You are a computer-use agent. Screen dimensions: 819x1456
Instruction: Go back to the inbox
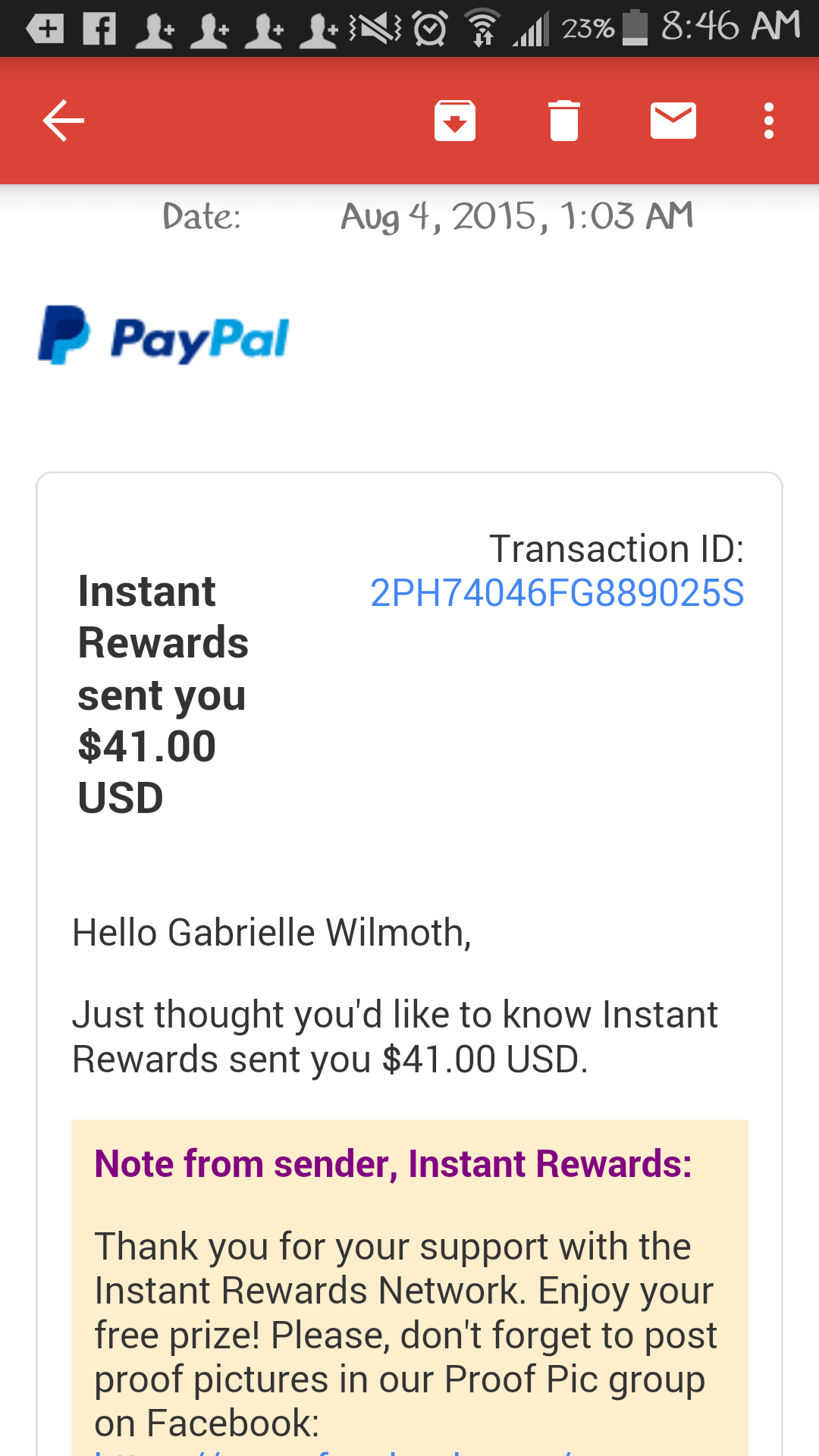click(x=64, y=121)
